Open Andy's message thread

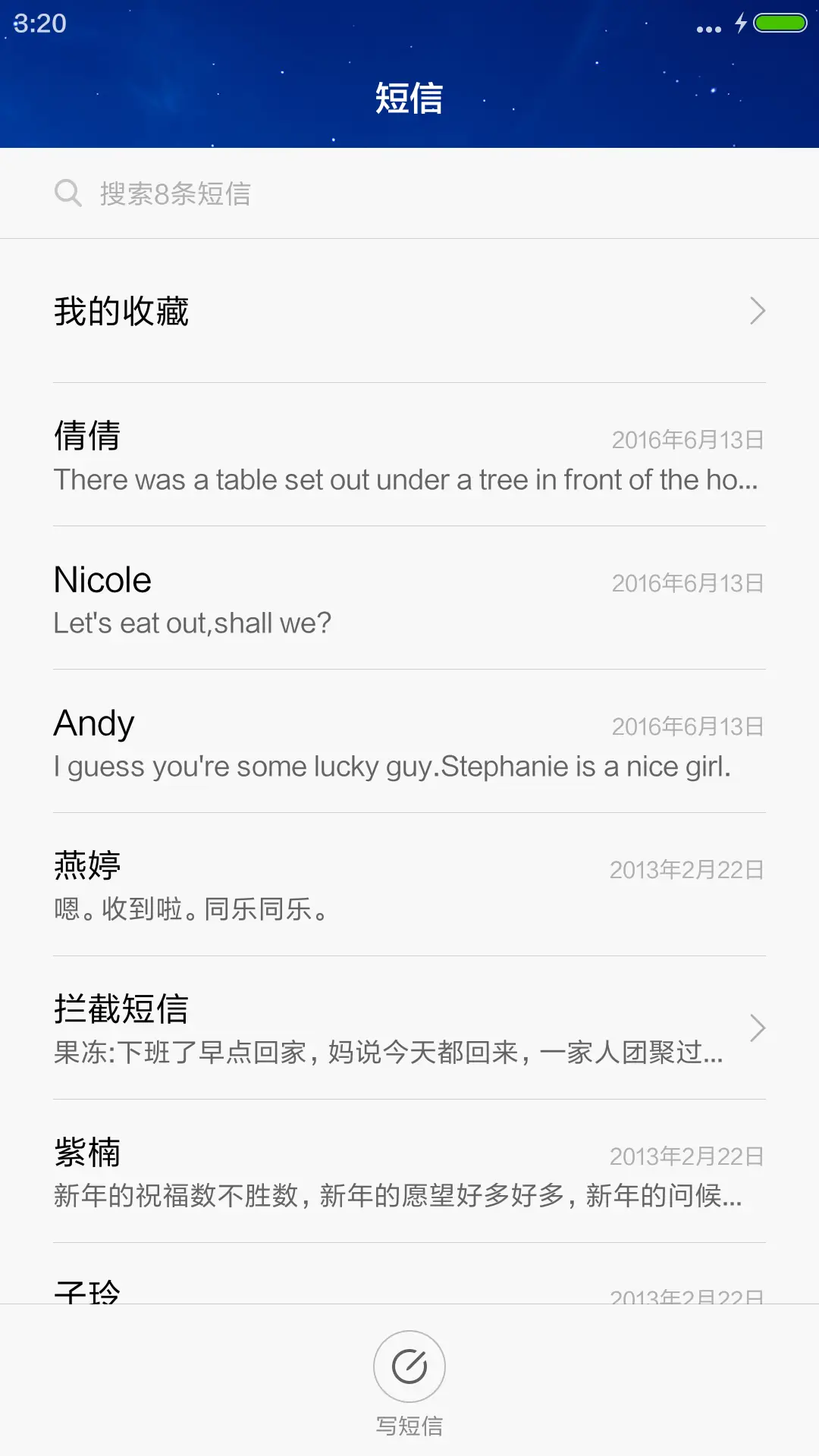409,743
